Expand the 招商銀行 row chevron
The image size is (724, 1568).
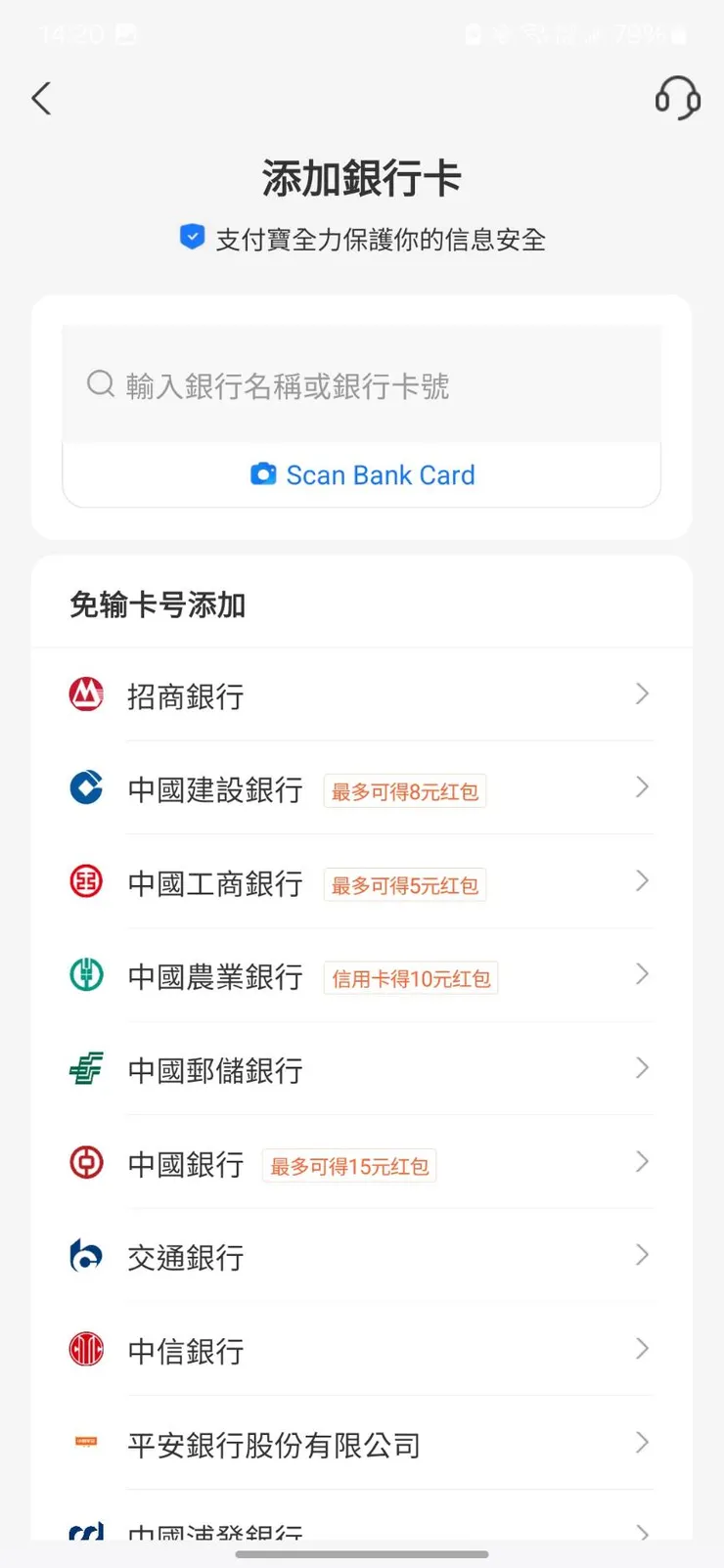point(643,694)
